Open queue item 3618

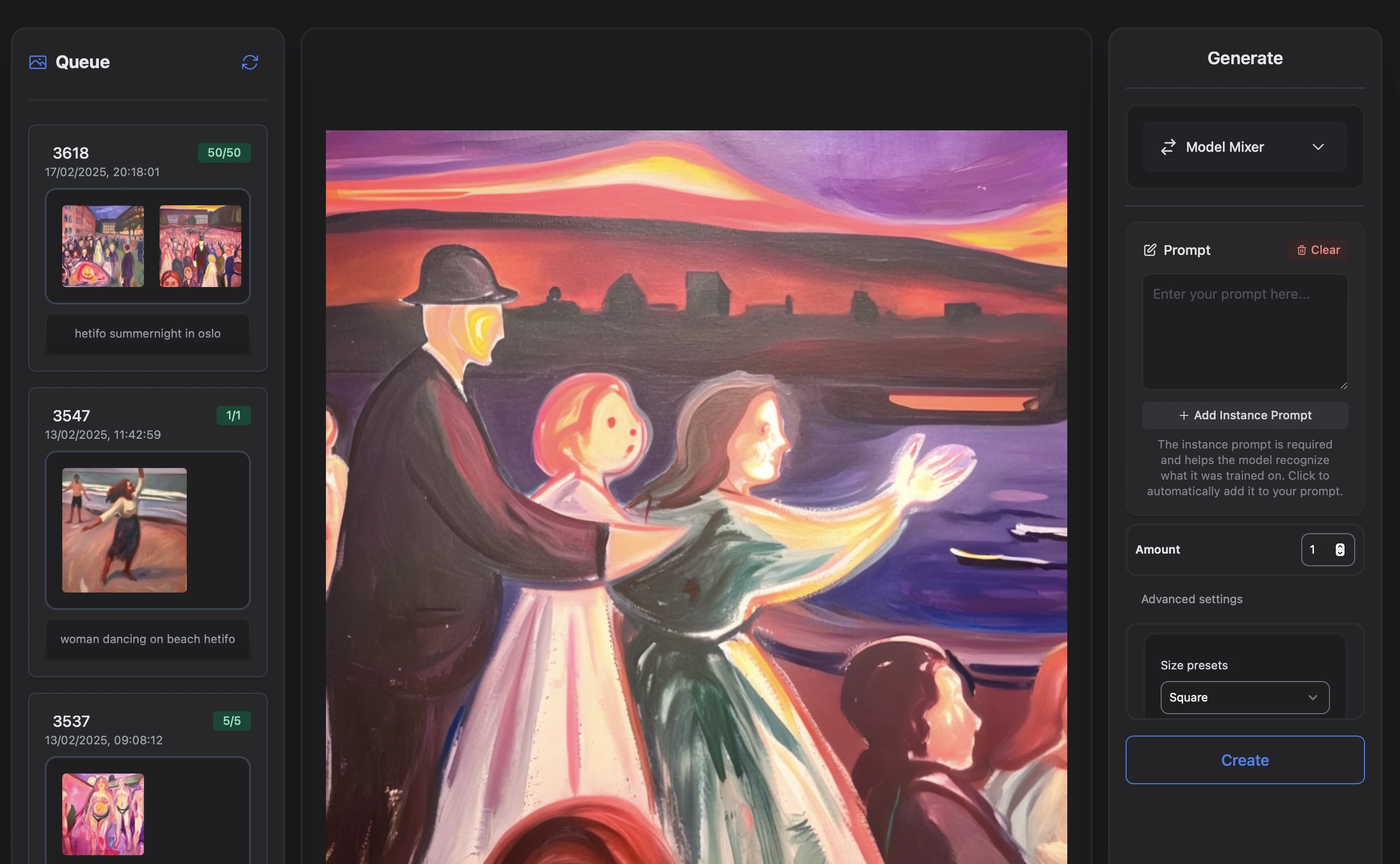pos(71,153)
